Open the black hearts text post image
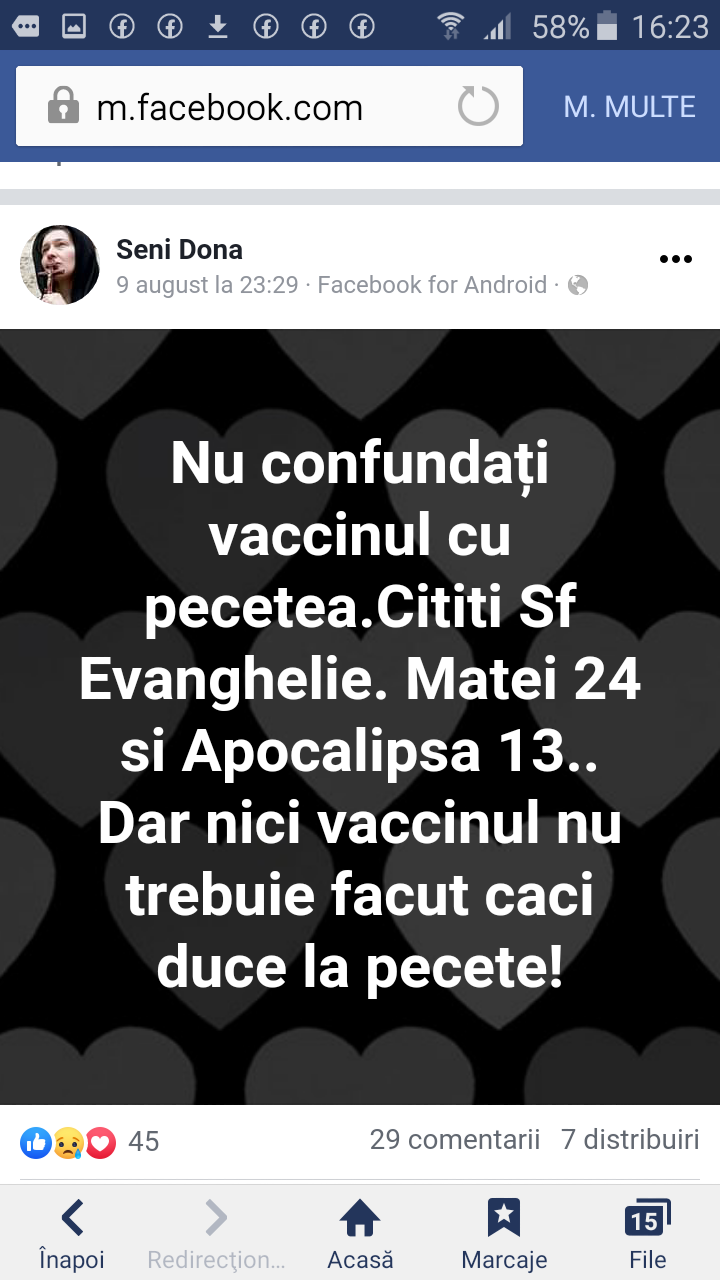 pos(360,716)
